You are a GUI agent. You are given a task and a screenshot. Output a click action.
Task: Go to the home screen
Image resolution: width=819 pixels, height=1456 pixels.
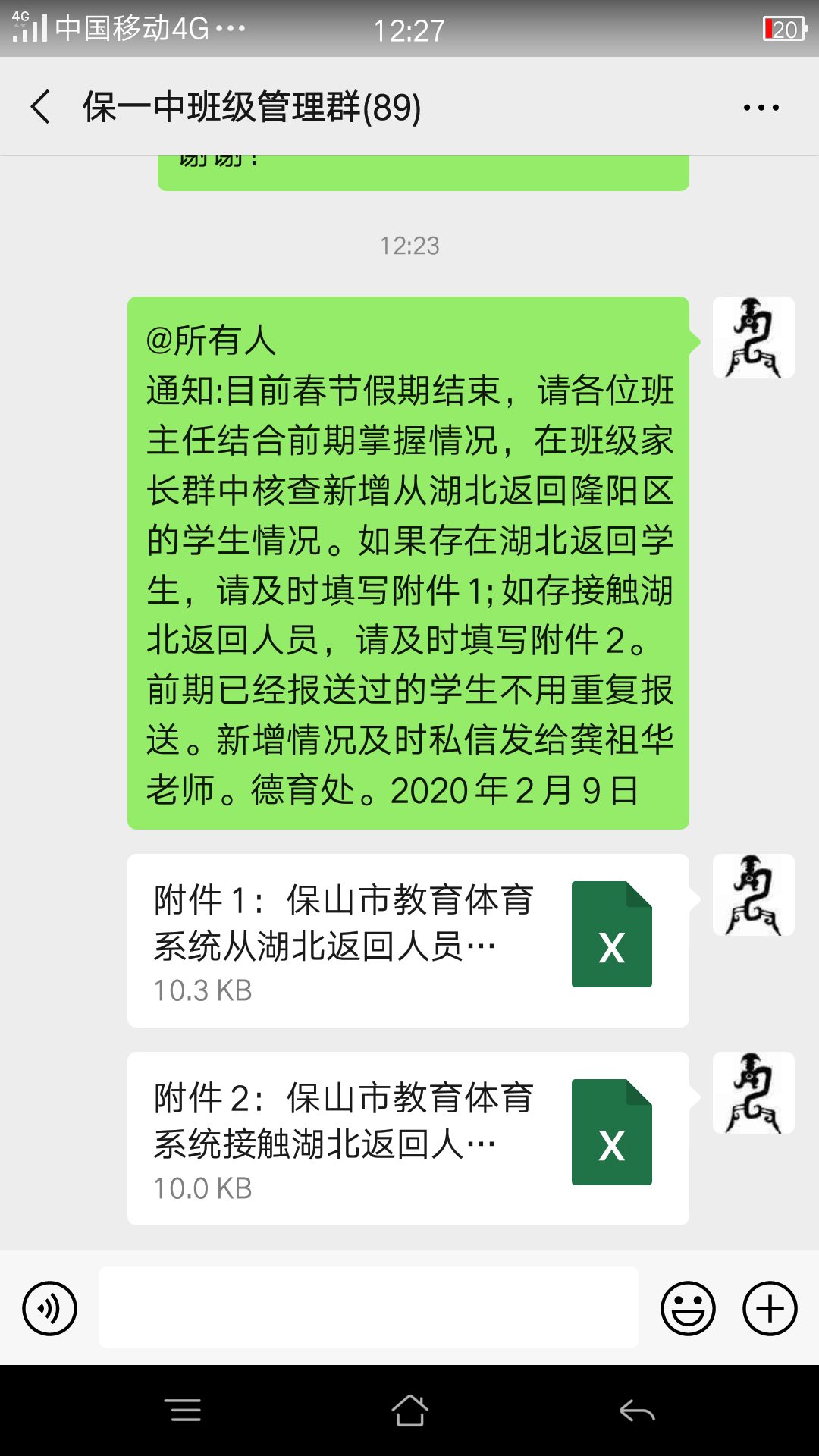point(409,1410)
